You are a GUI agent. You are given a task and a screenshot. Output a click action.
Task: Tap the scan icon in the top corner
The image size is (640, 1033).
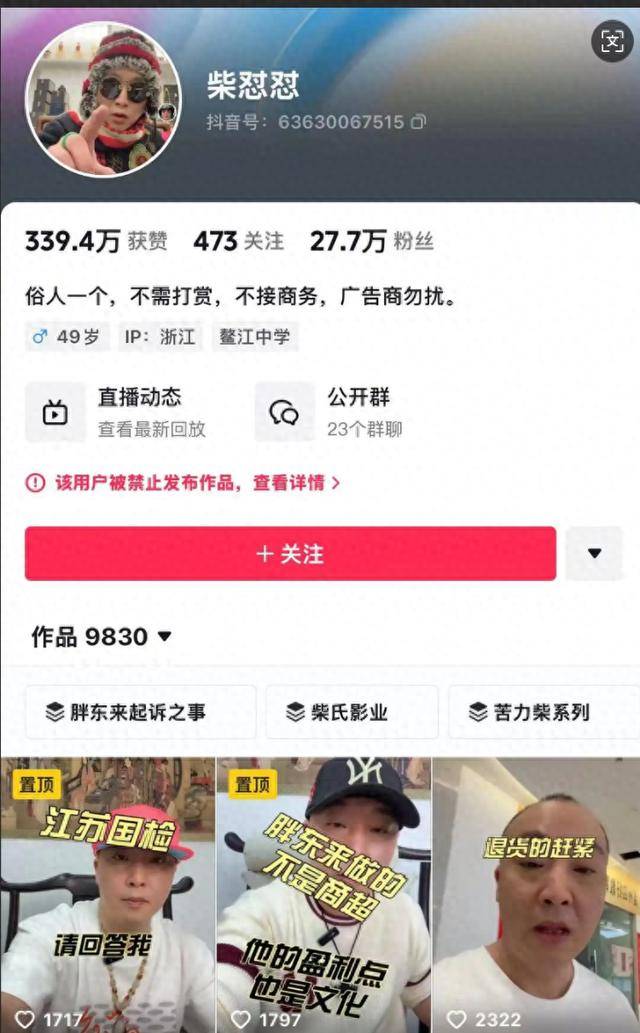tap(611, 41)
